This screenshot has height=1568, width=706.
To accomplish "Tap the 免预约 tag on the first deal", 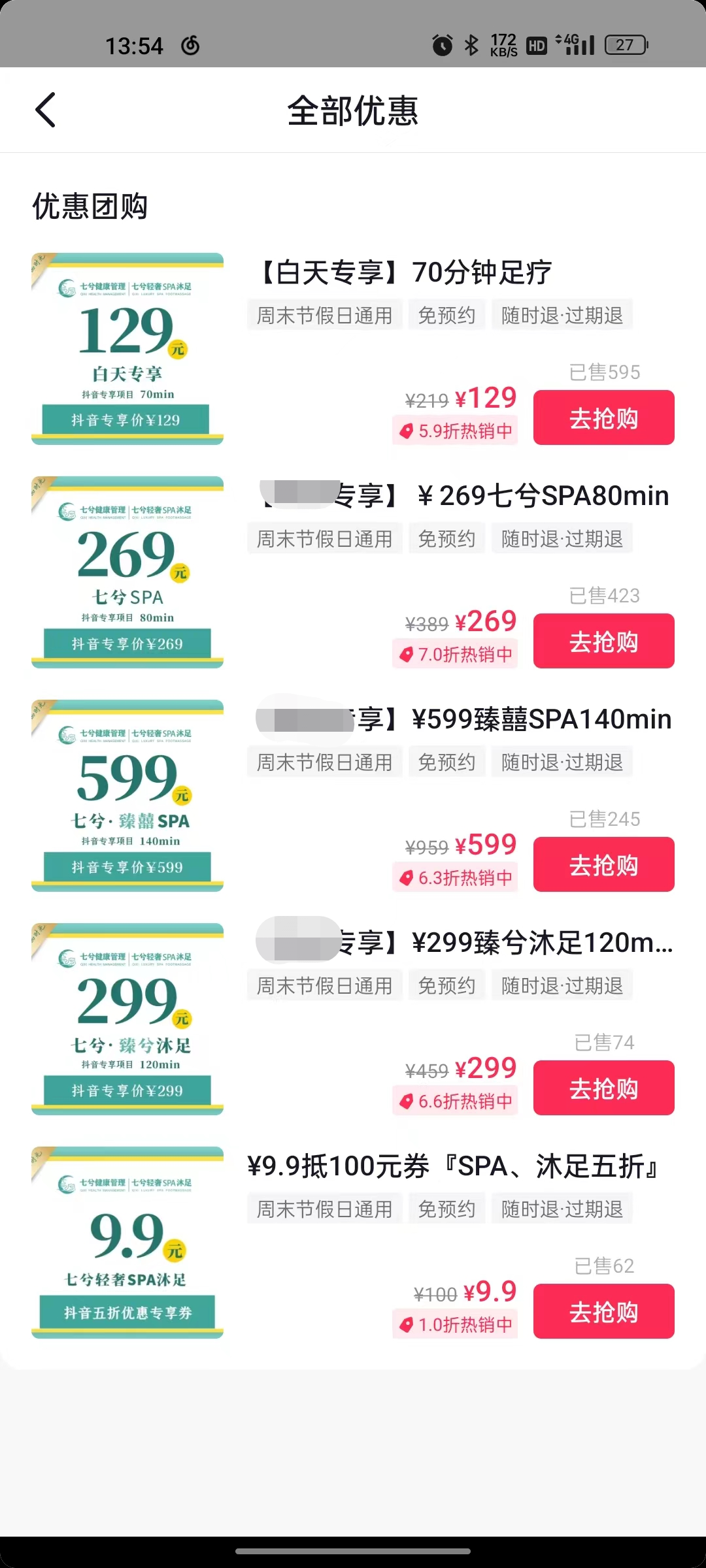I will (446, 315).
